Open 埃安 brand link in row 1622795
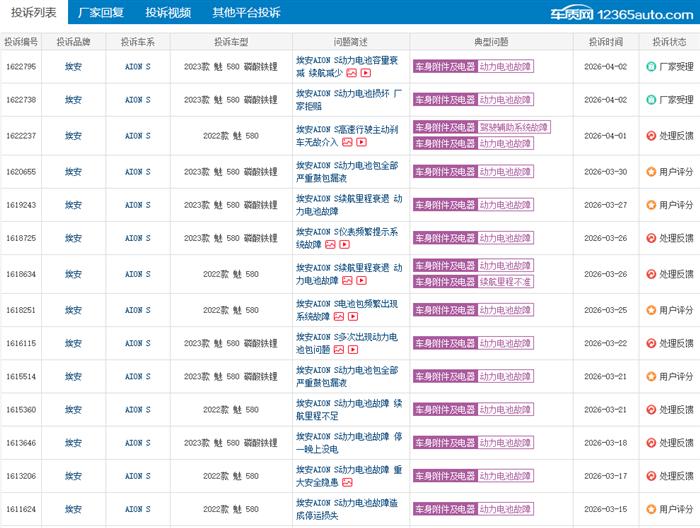Image resolution: width=700 pixels, height=528 pixels. click(x=73, y=67)
